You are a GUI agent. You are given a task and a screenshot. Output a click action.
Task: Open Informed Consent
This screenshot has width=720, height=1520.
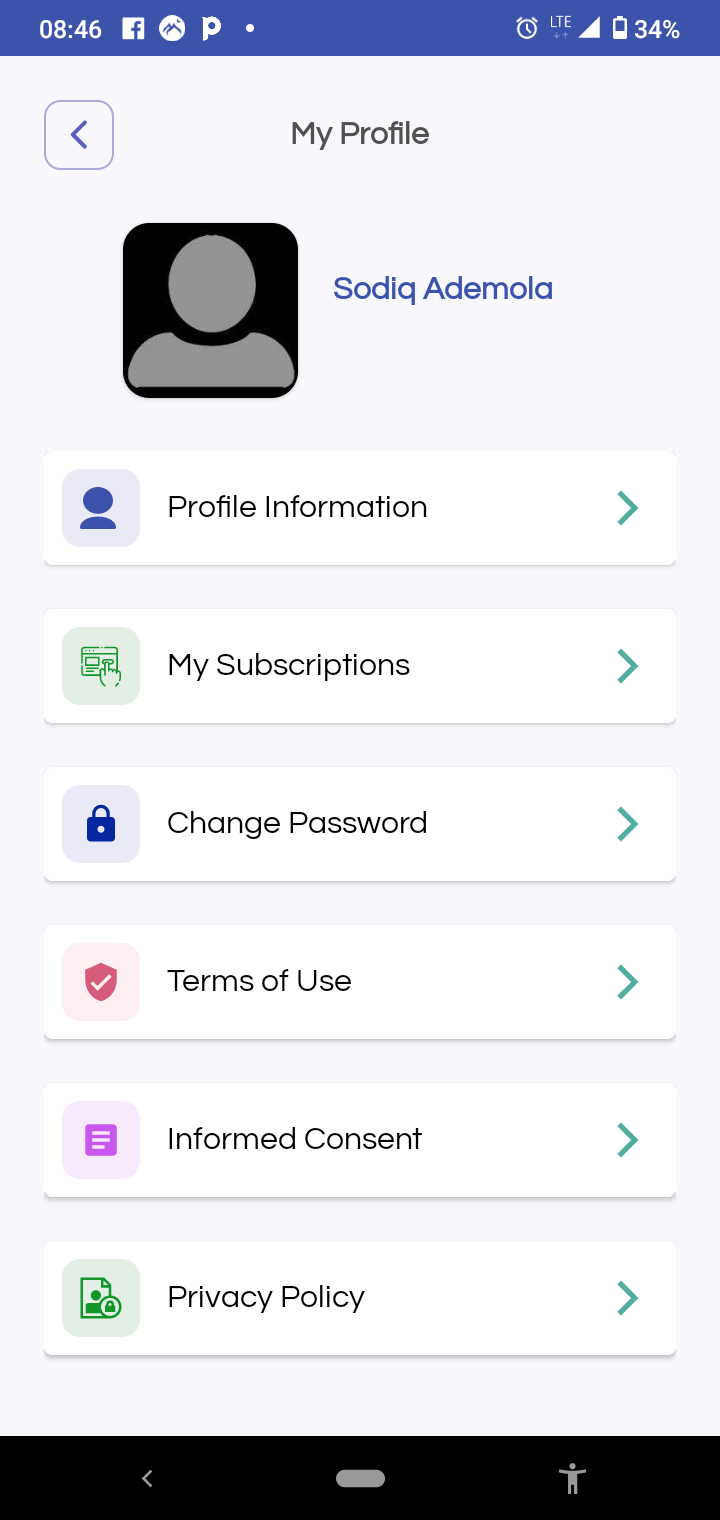(x=360, y=1140)
